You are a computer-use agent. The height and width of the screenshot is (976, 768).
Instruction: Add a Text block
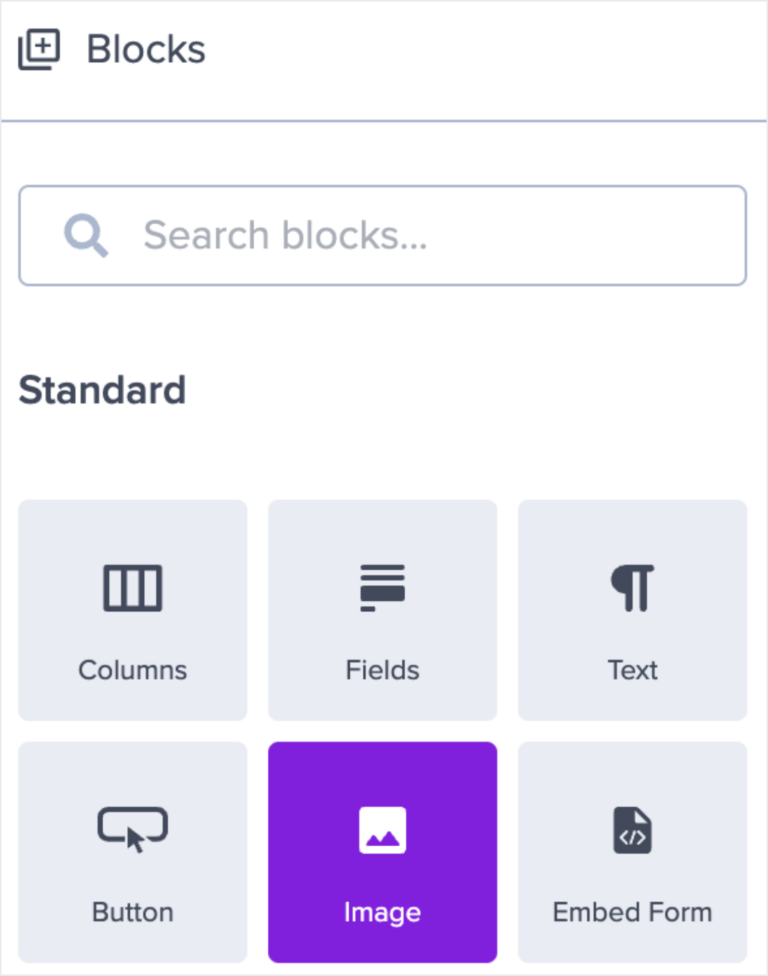(x=632, y=610)
